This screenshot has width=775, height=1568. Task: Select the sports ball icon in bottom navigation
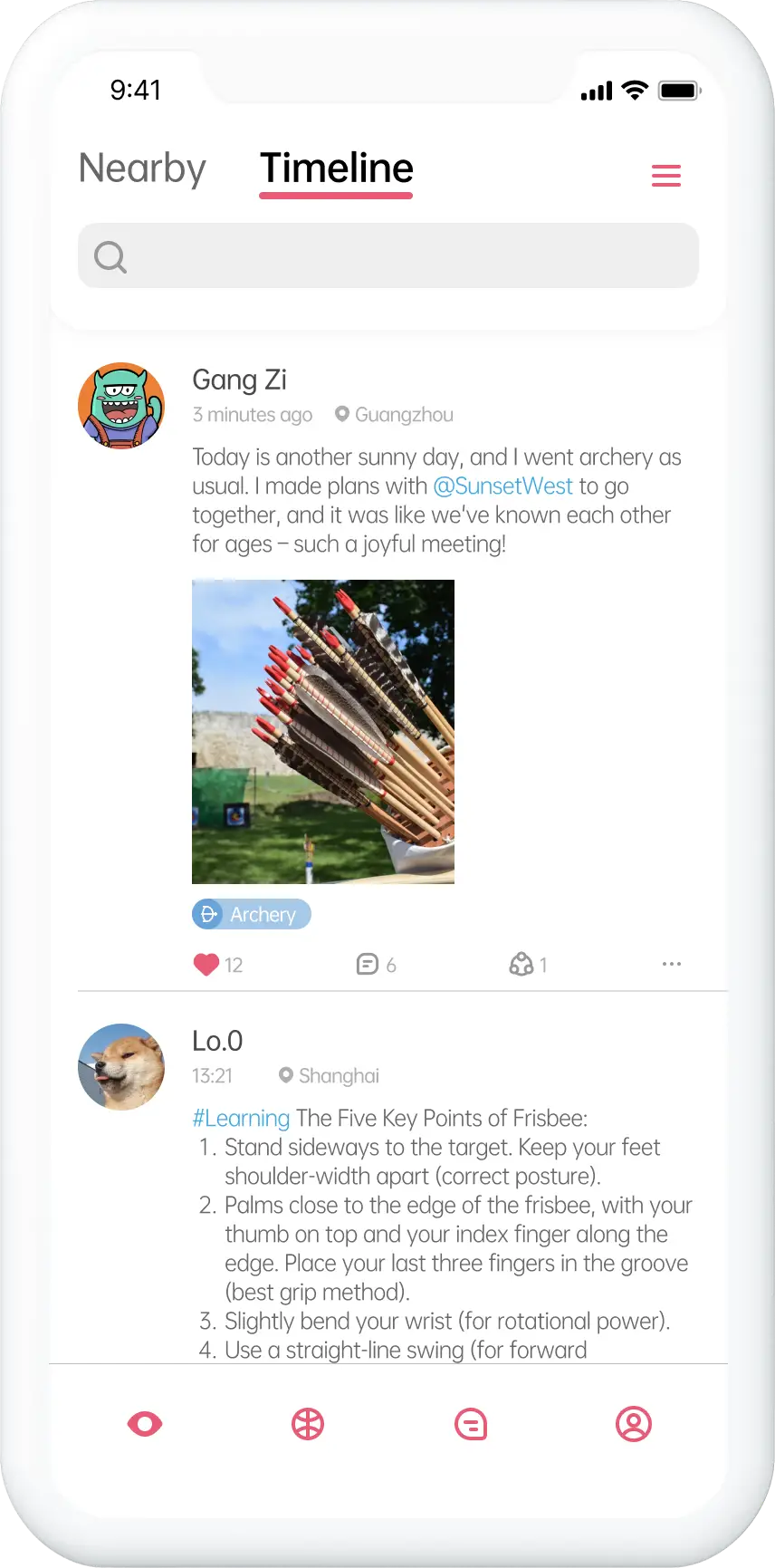tap(307, 1423)
